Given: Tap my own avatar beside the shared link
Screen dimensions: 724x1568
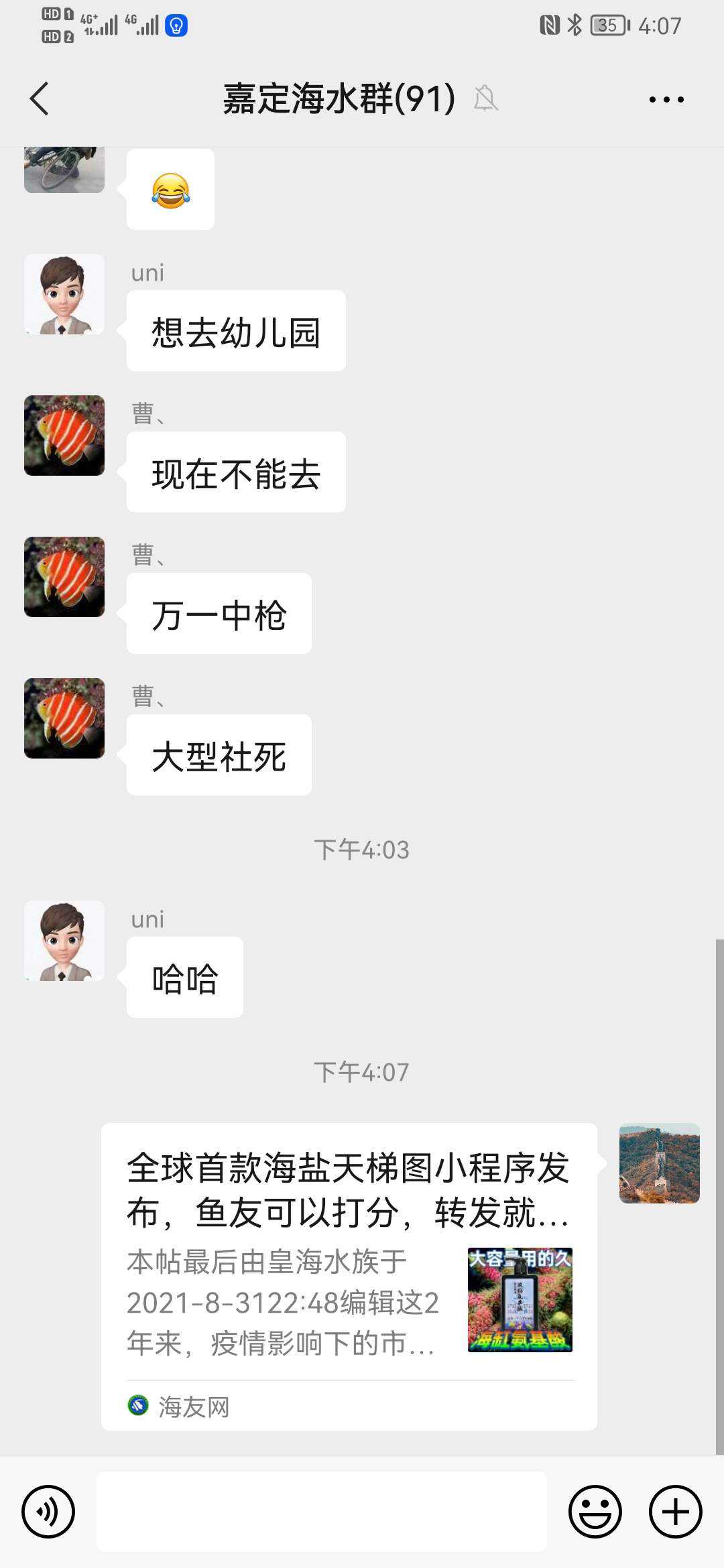Looking at the screenshot, I should click(x=659, y=1163).
